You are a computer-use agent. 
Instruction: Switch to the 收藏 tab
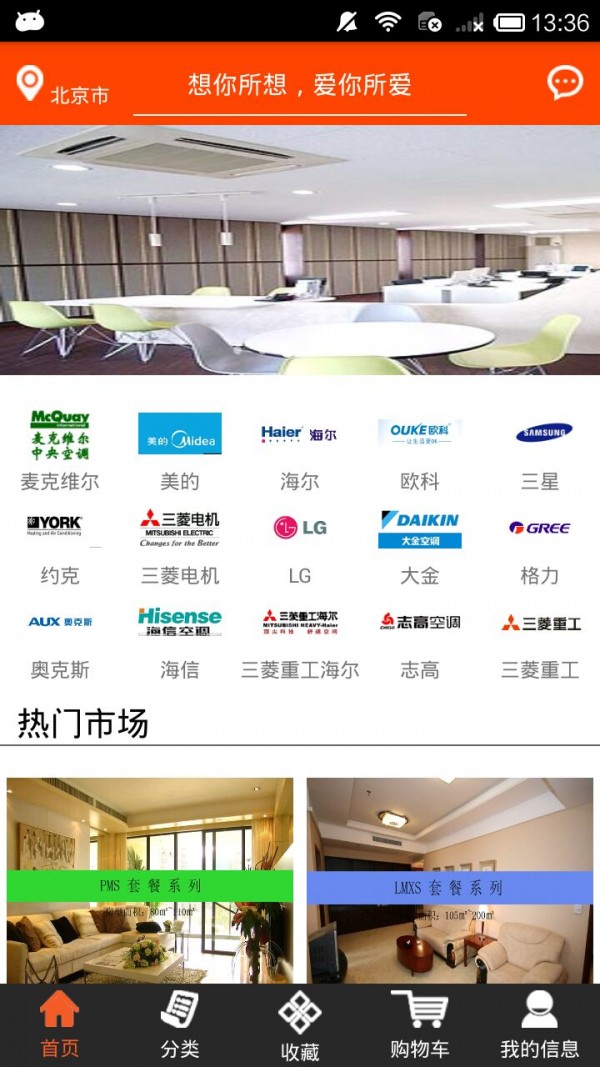[x=300, y=1026]
